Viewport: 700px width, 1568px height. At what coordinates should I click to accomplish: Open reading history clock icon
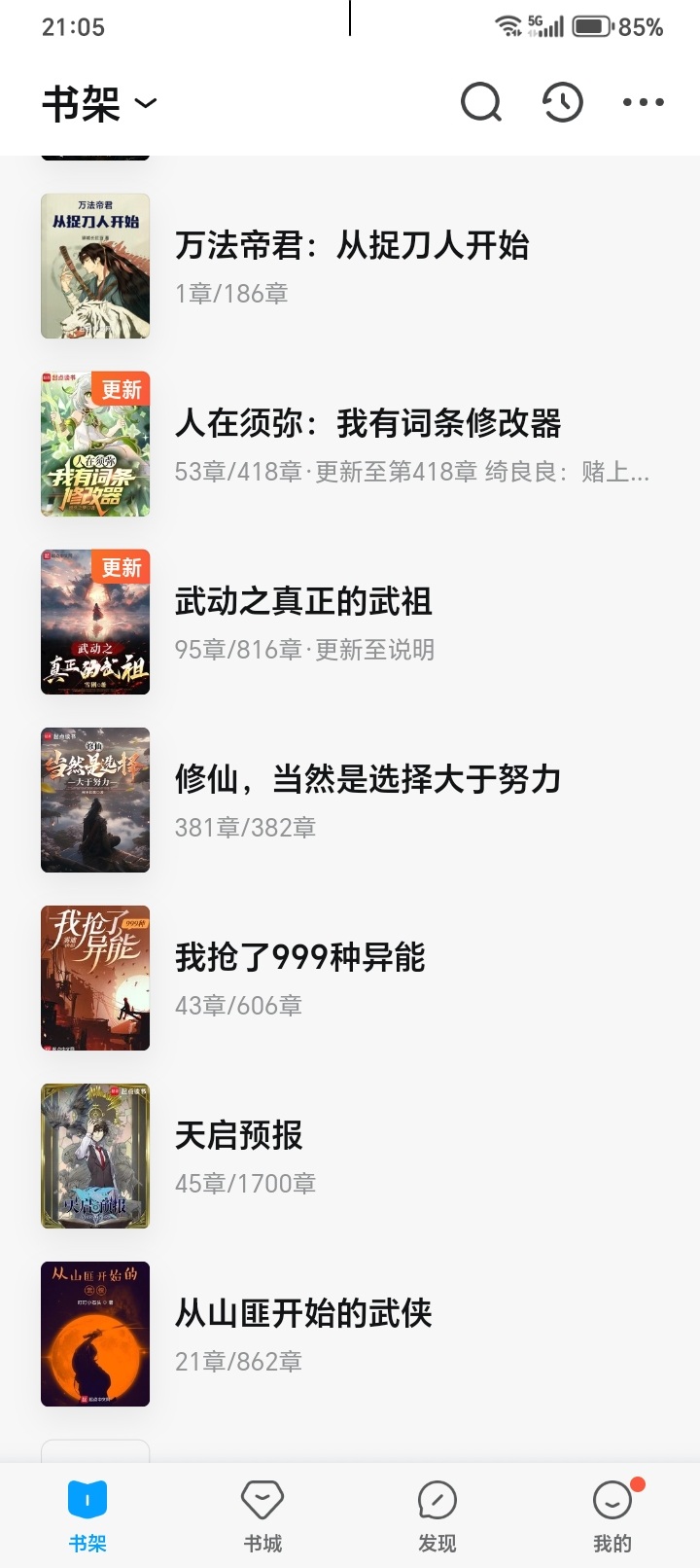[x=562, y=102]
